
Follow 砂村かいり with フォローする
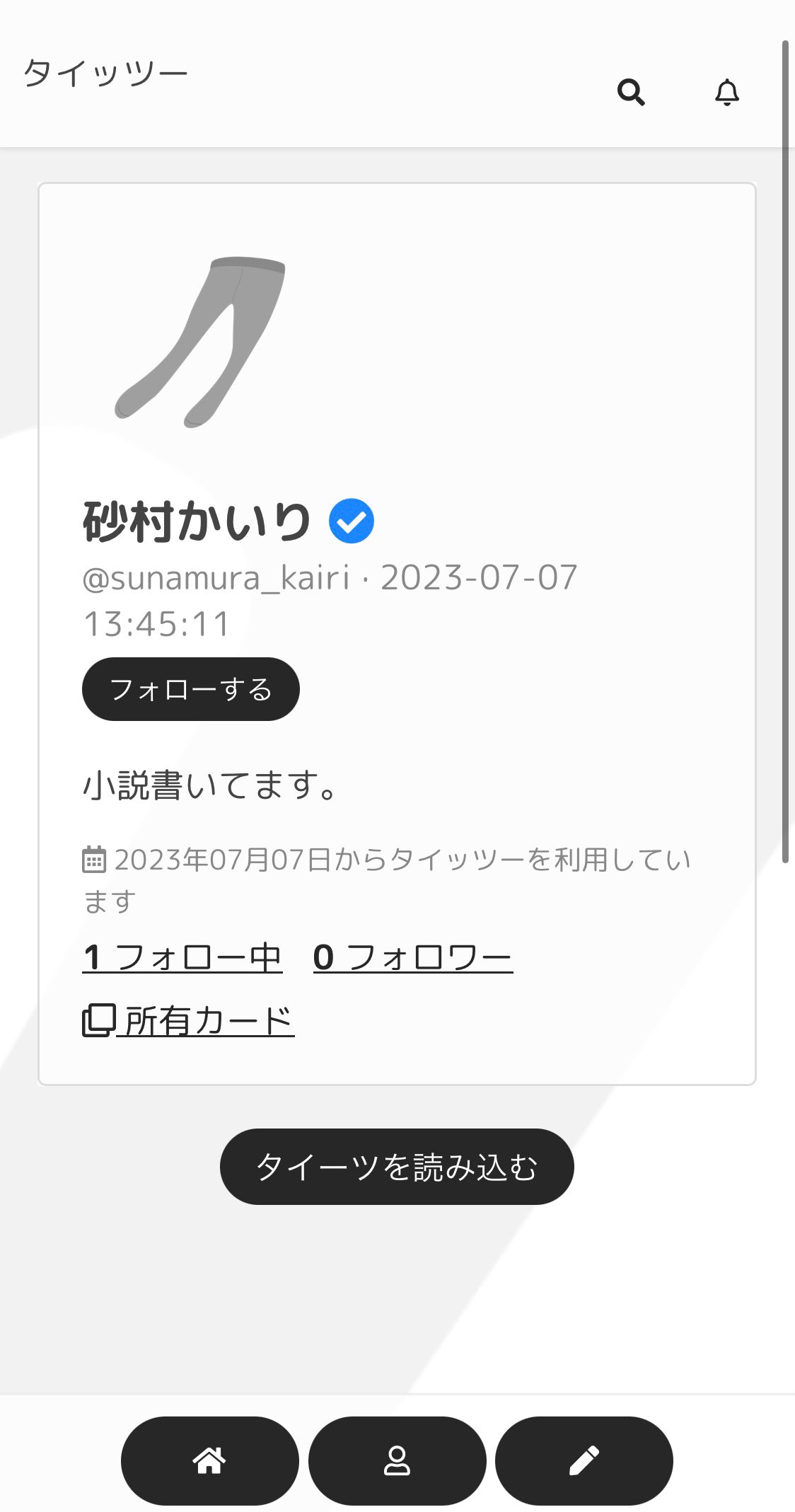pos(191,689)
